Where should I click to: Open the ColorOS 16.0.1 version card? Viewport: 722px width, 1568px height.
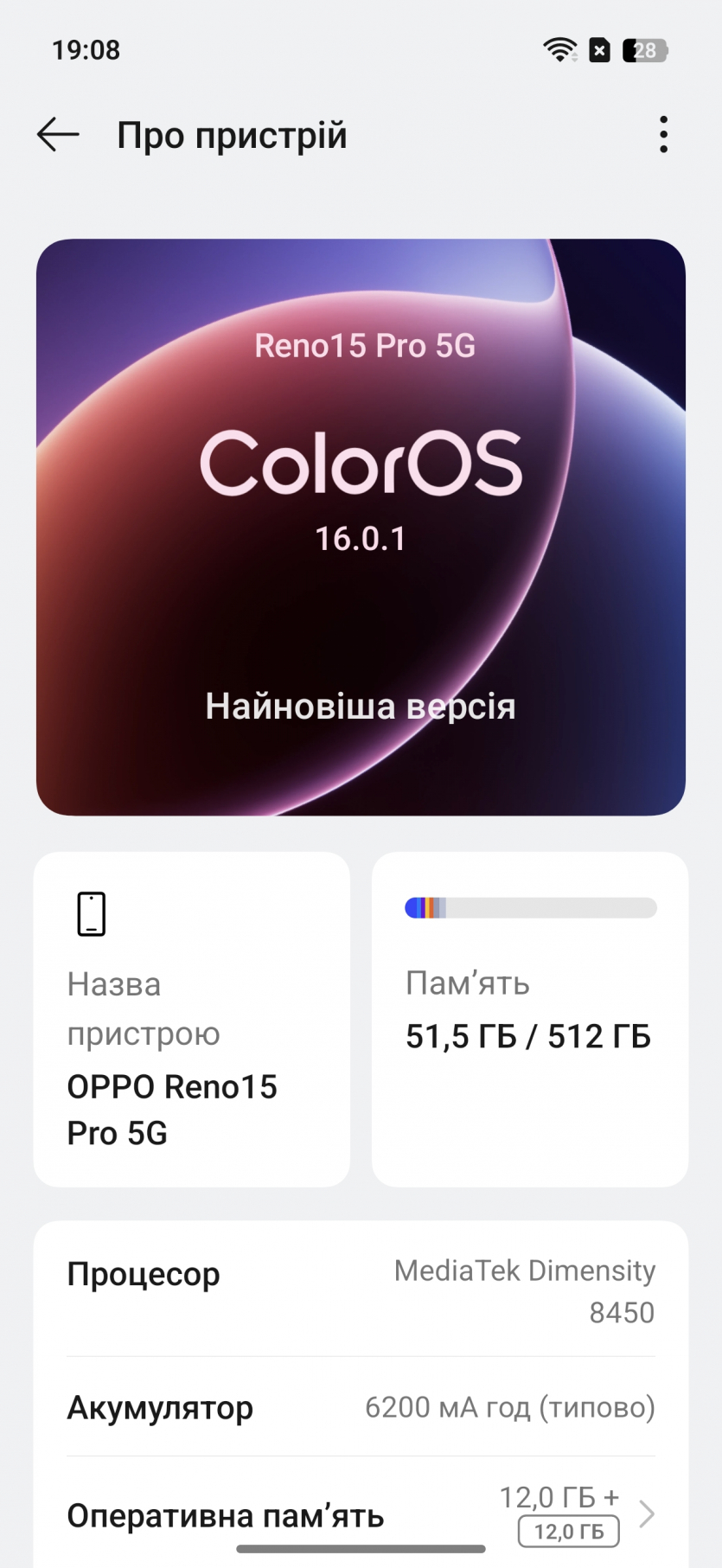coord(361,527)
